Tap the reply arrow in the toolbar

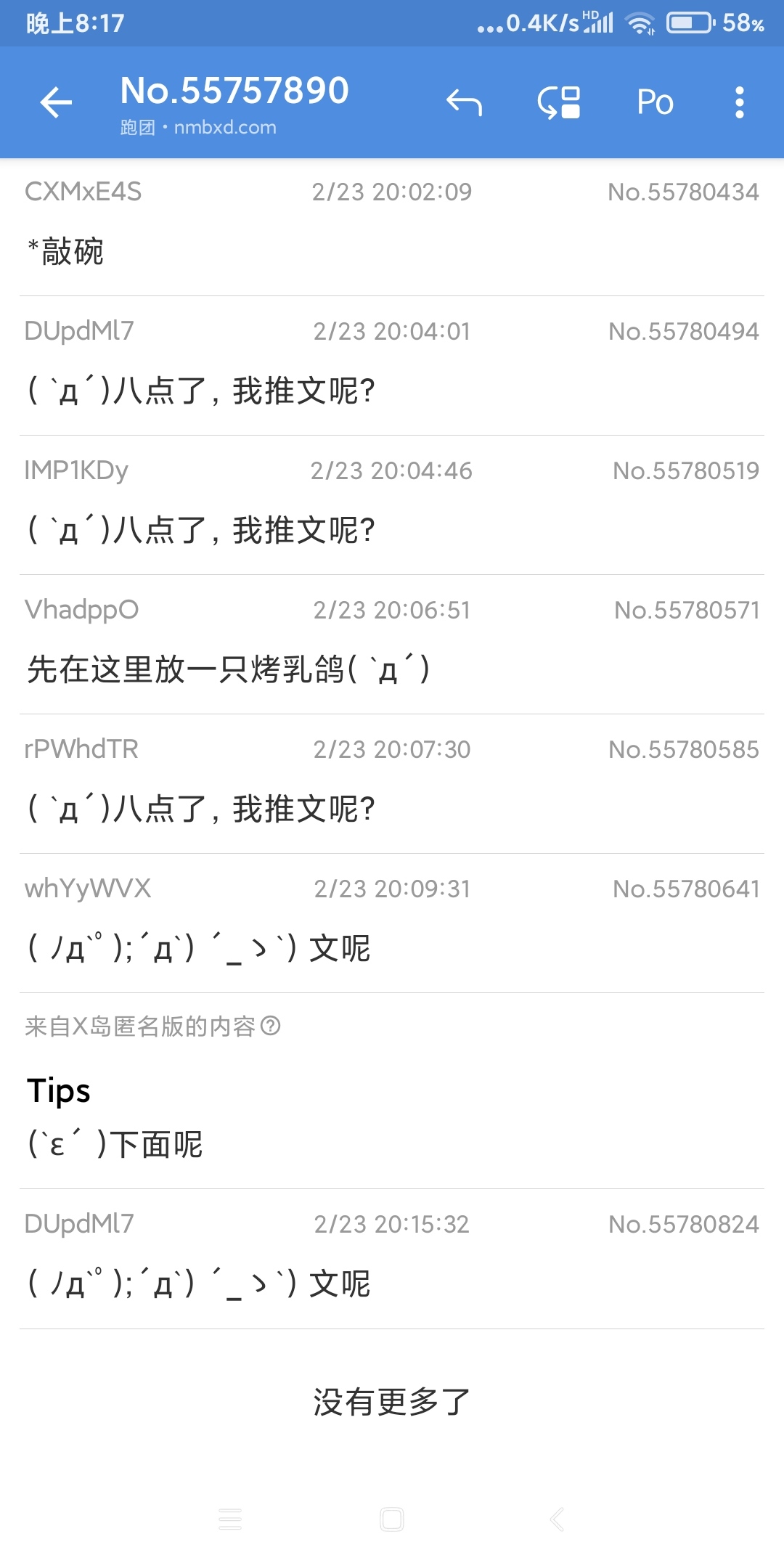point(464,102)
